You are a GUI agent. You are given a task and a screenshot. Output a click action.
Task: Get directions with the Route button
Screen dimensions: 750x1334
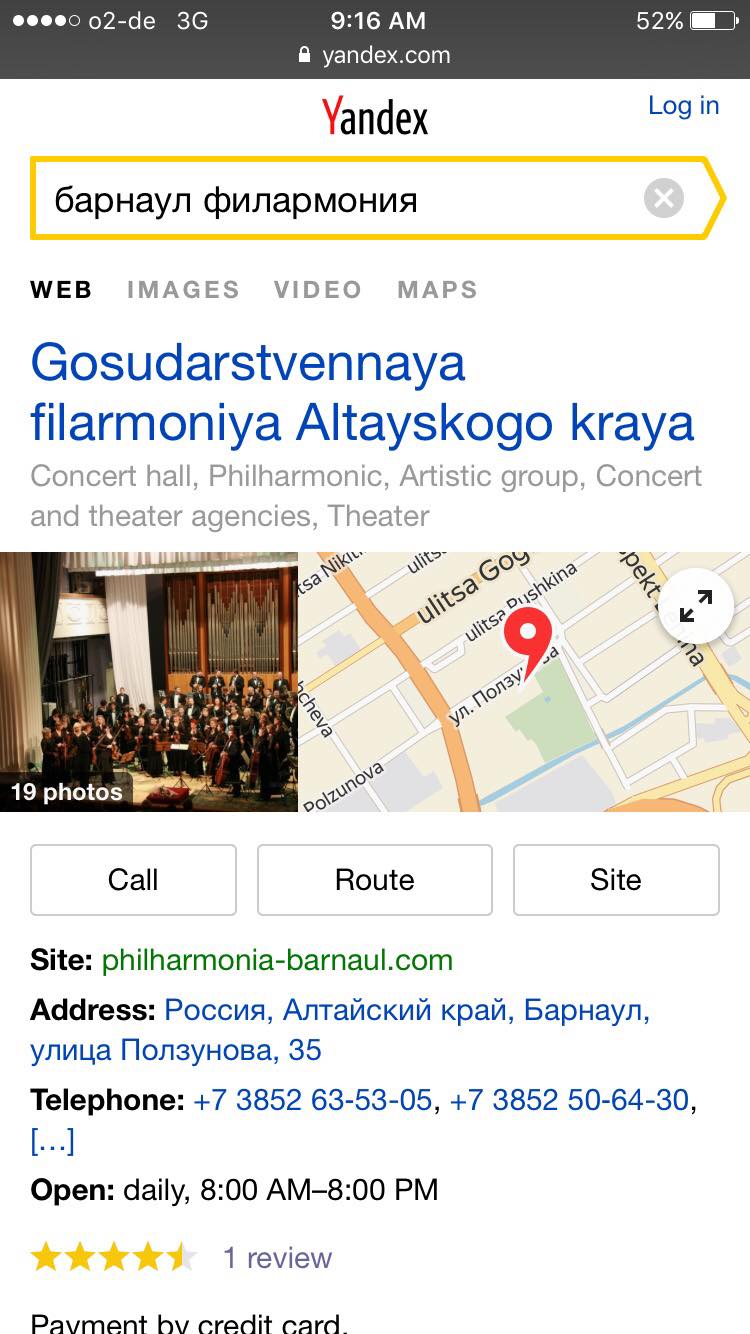(x=375, y=880)
